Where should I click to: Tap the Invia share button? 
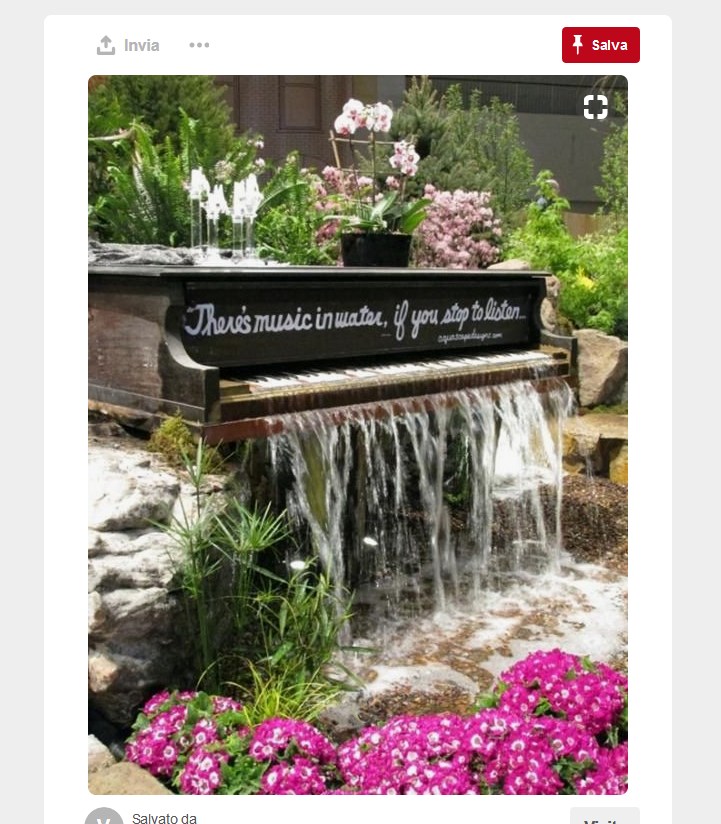coord(128,45)
